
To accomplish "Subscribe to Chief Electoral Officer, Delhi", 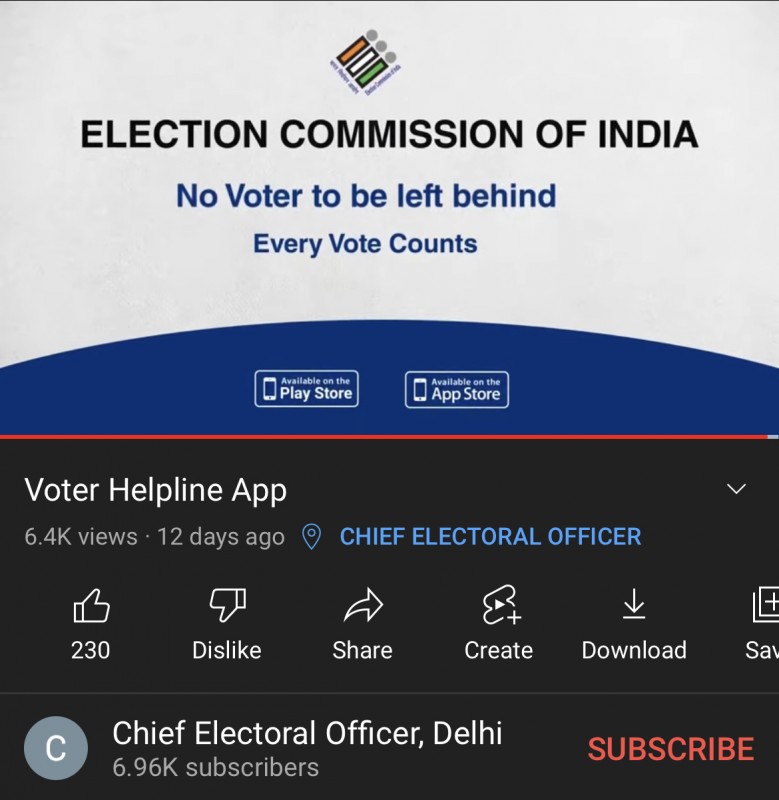I will (x=670, y=749).
